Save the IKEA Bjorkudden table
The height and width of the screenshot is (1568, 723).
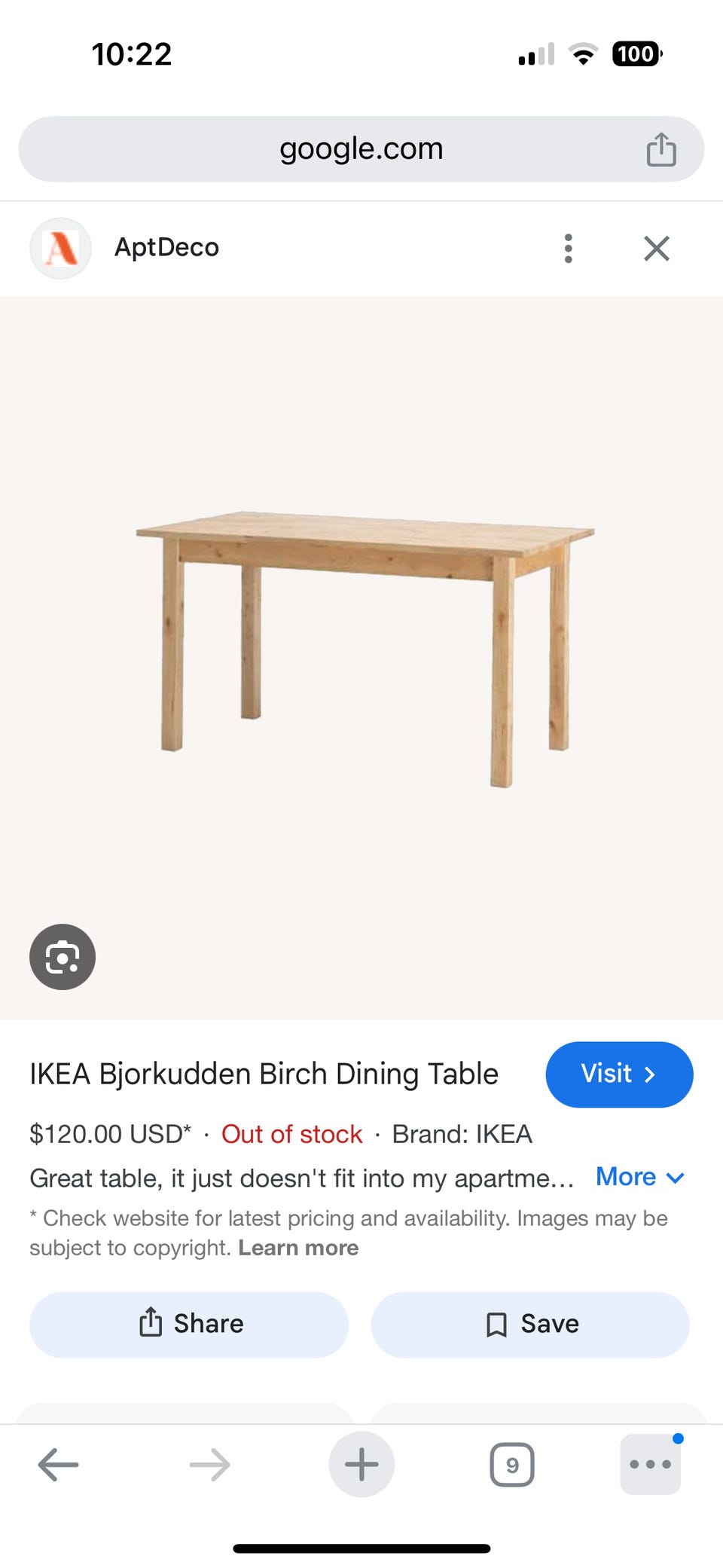[530, 1324]
